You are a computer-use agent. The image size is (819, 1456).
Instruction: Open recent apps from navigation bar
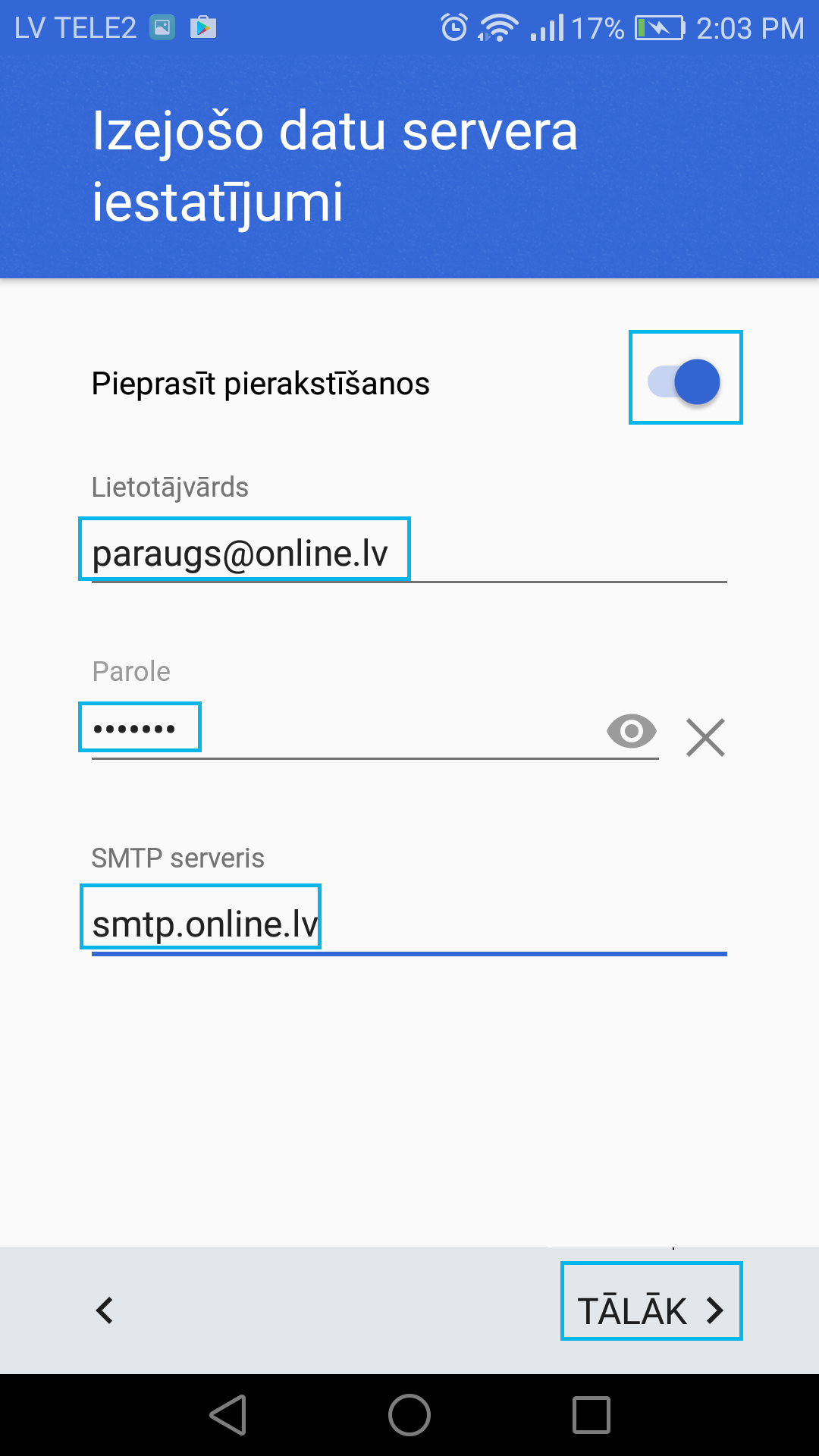(x=591, y=1415)
